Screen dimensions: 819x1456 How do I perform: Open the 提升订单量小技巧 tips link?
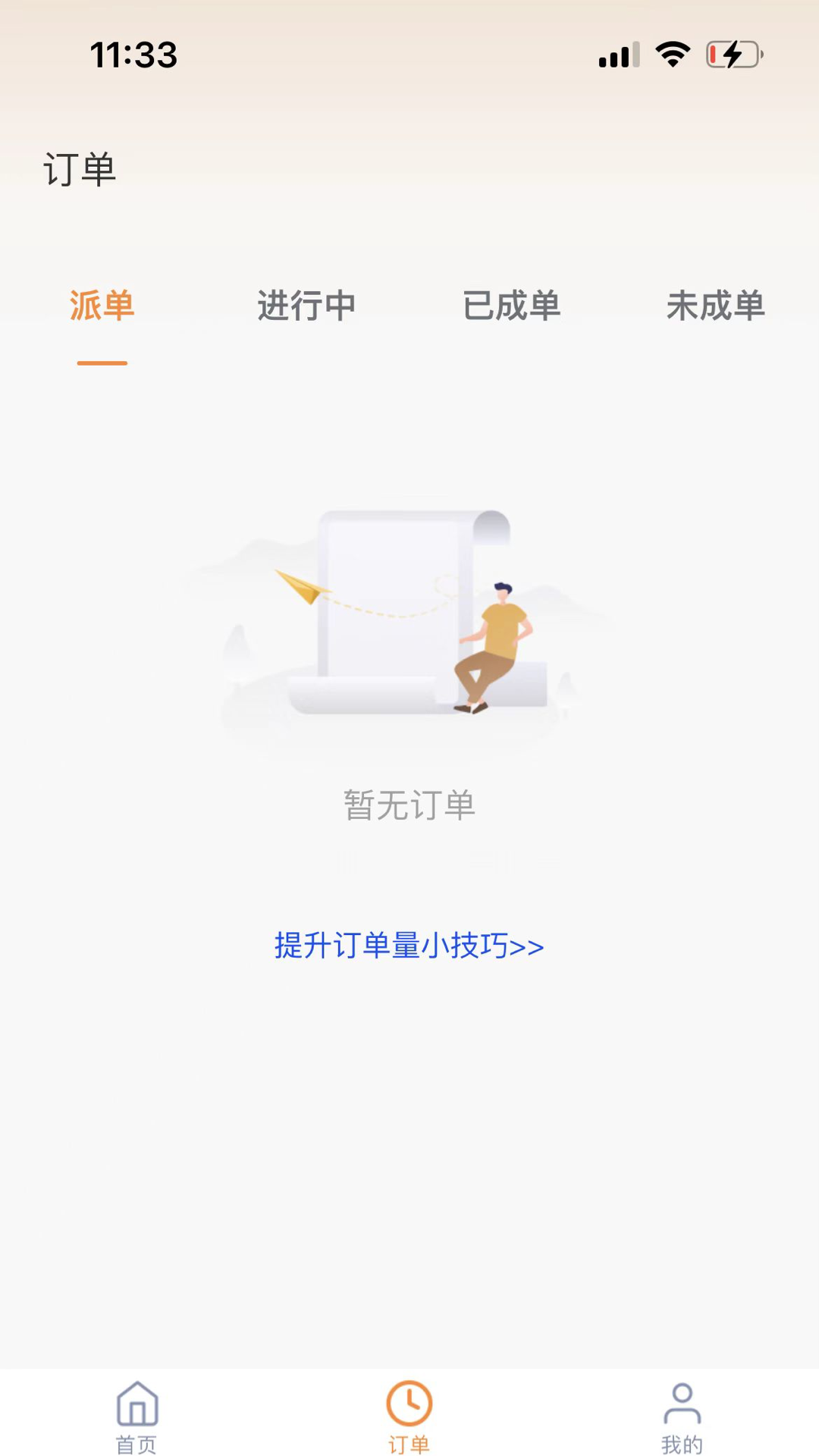pyautogui.click(x=409, y=946)
